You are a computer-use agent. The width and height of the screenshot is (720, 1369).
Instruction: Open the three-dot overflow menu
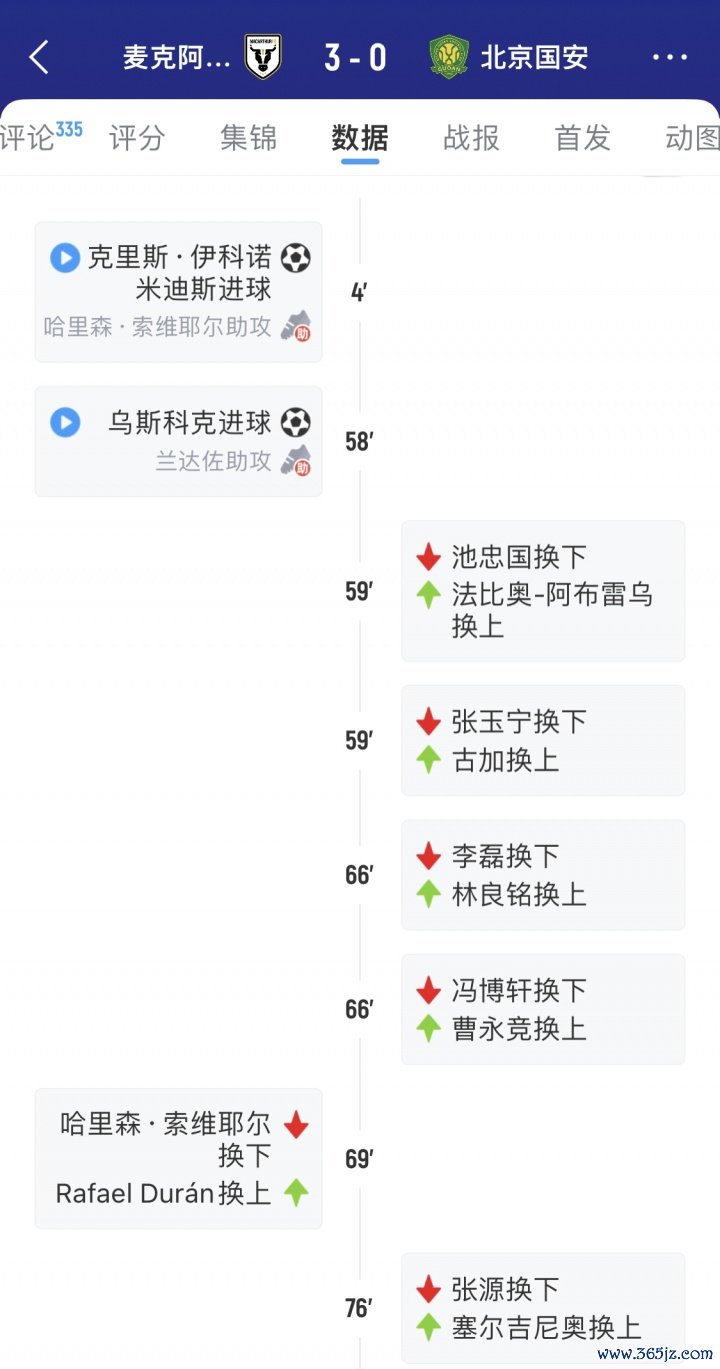(x=669, y=57)
